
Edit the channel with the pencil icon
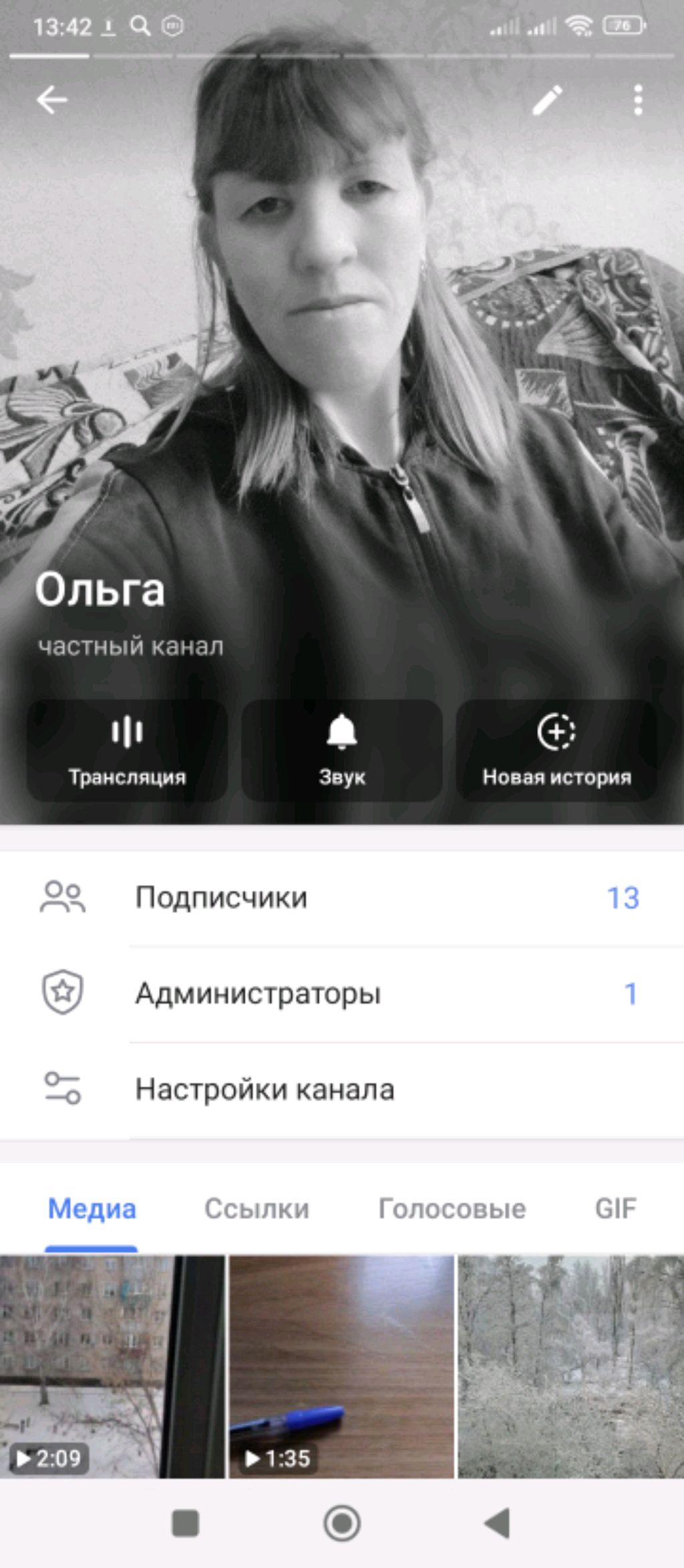(x=547, y=100)
